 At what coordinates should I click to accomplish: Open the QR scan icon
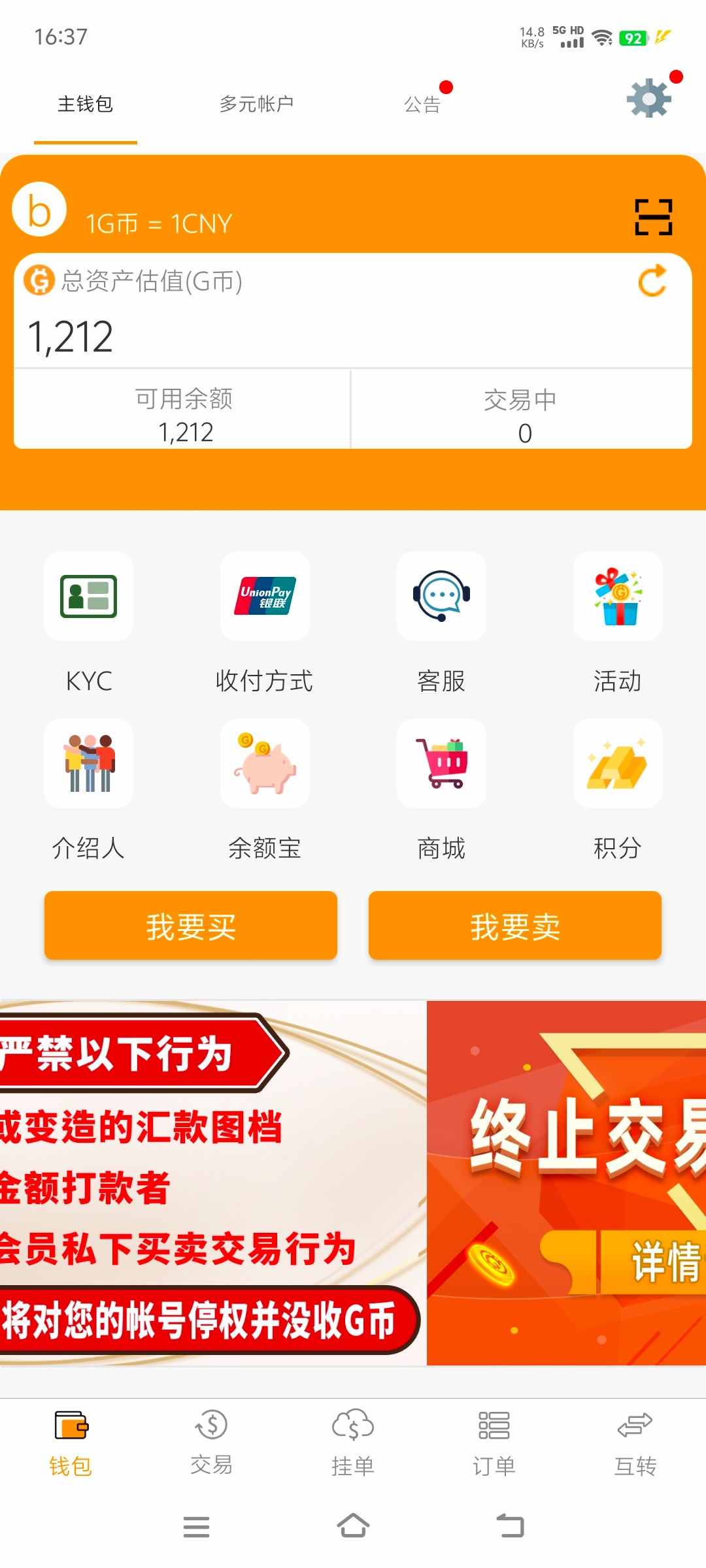click(x=653, y=217)
